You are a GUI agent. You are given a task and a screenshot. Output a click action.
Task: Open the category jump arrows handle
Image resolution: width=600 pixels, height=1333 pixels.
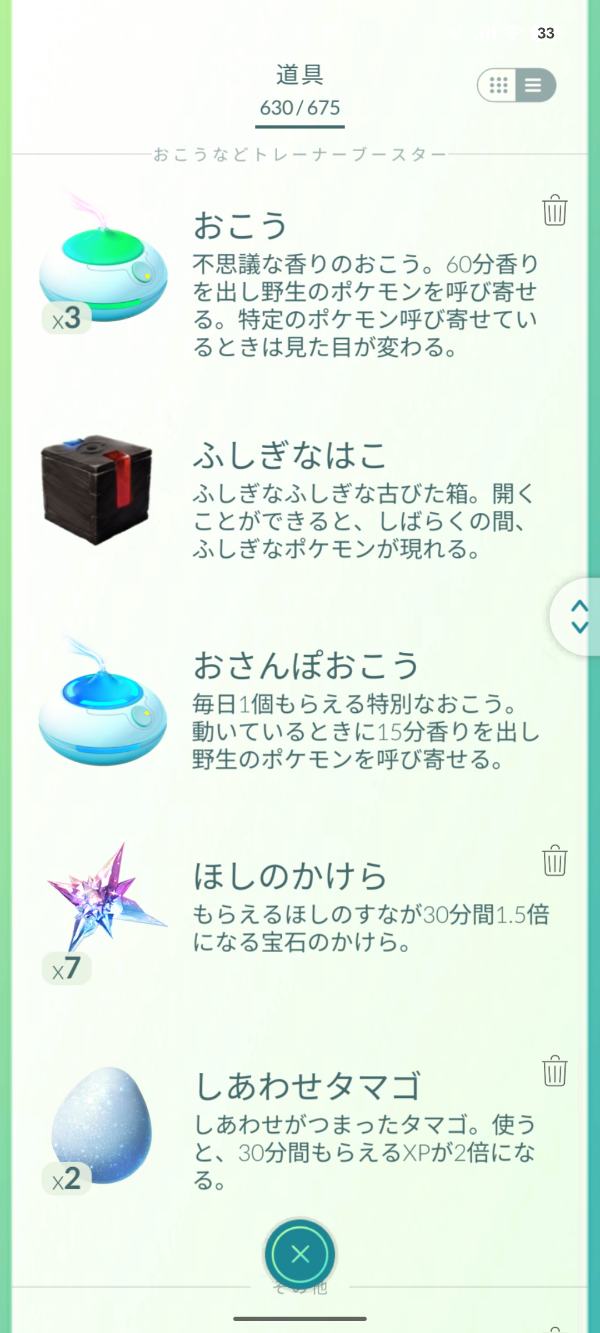(579, 616)
